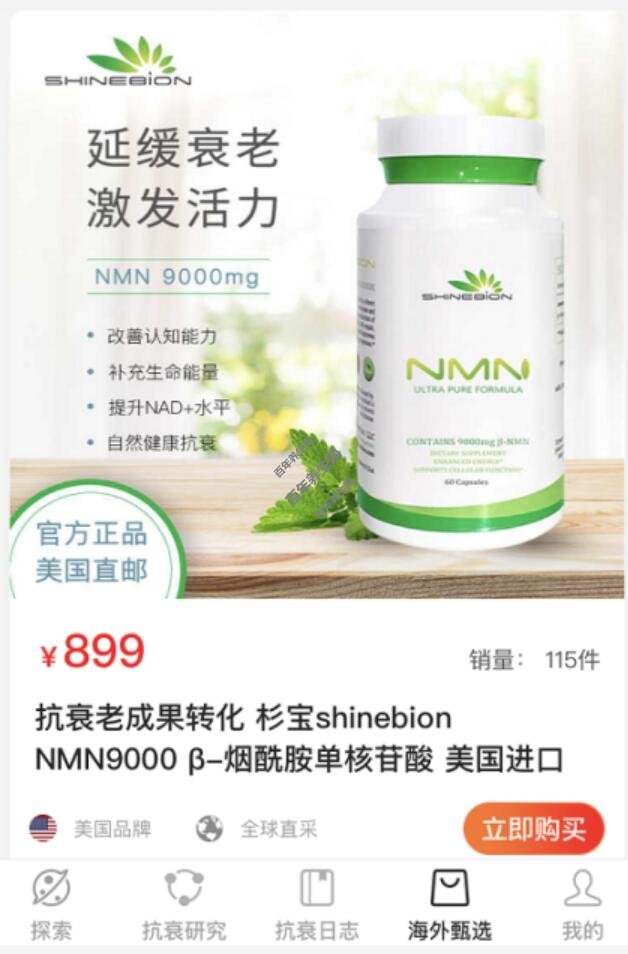Open the 我的 profile tab

coord(581,905)
